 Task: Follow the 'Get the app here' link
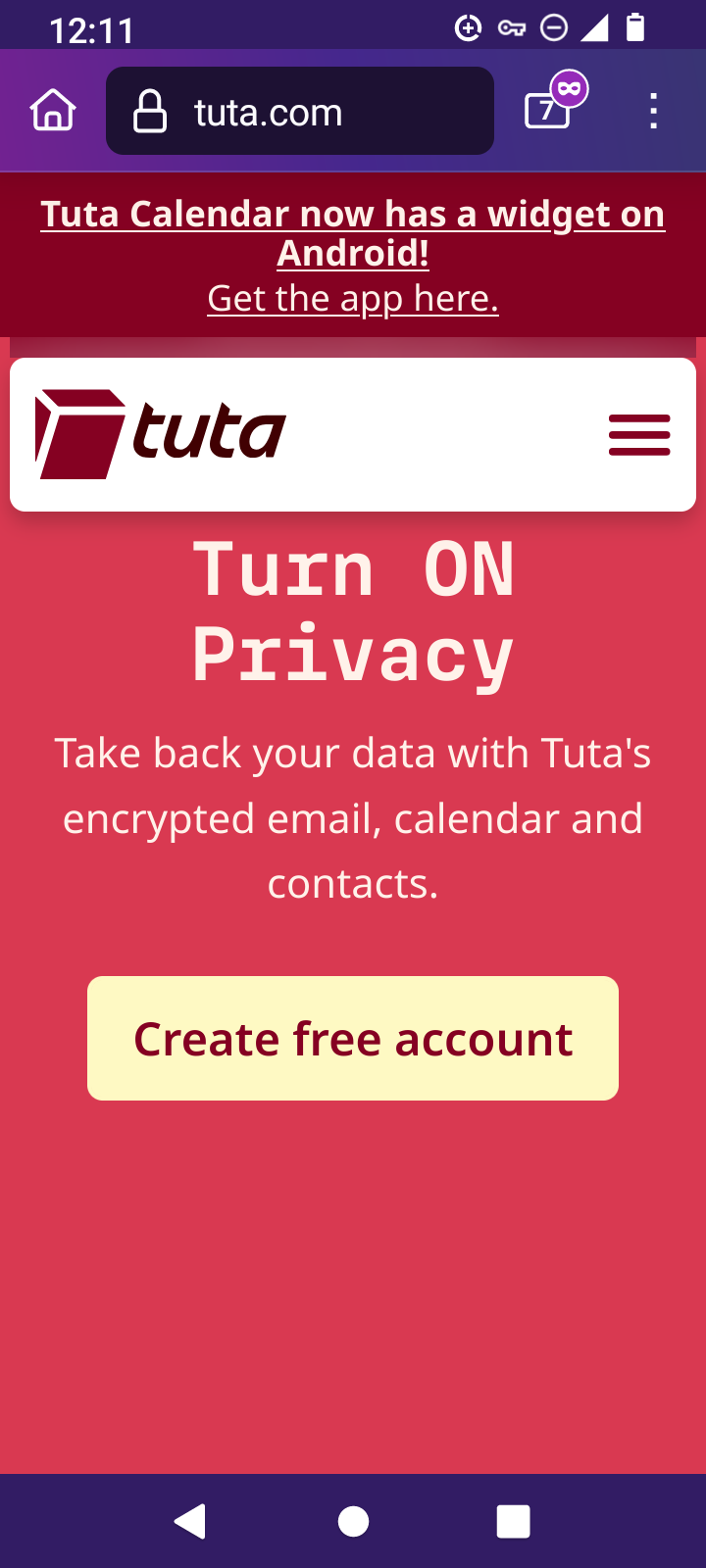tap(353, 299)
